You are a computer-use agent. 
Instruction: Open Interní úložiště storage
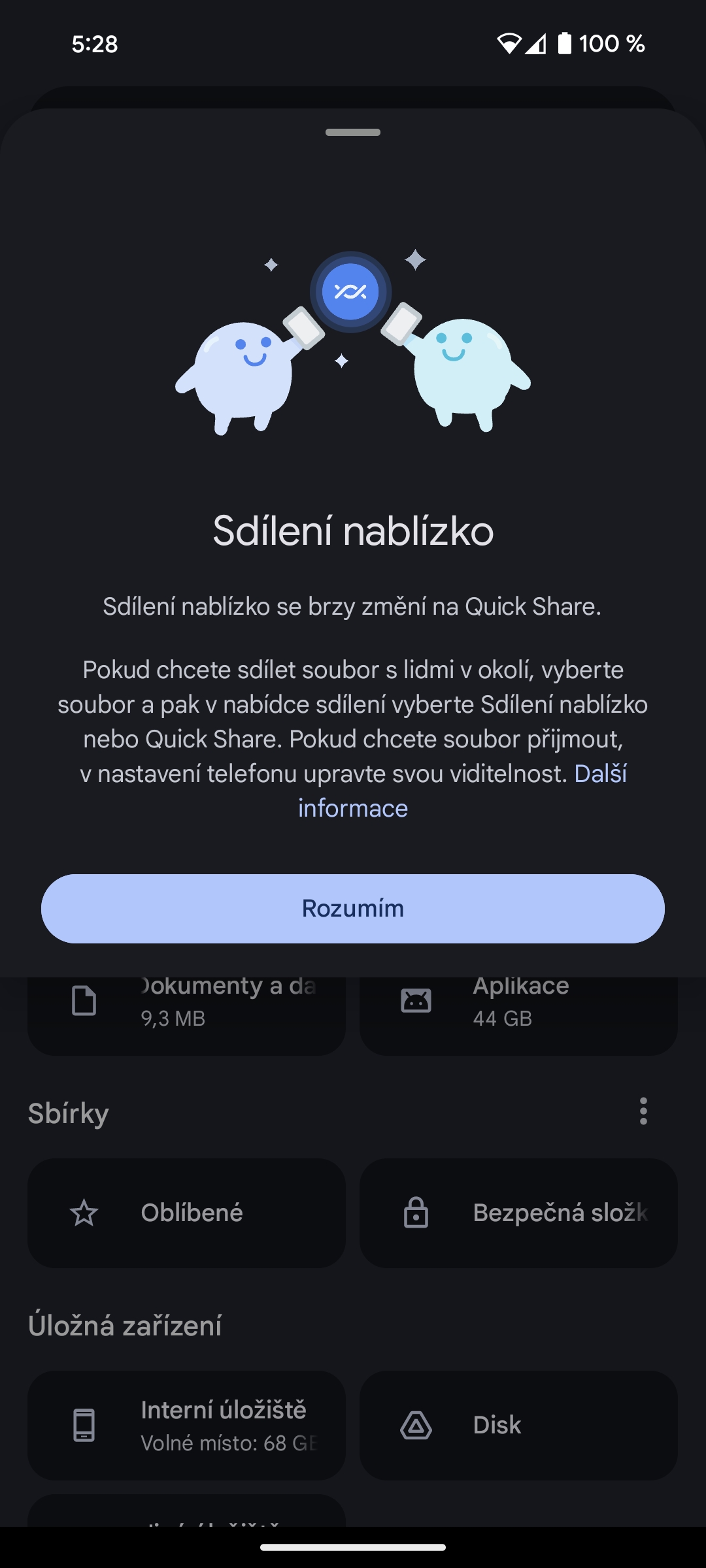(186, 1425)
